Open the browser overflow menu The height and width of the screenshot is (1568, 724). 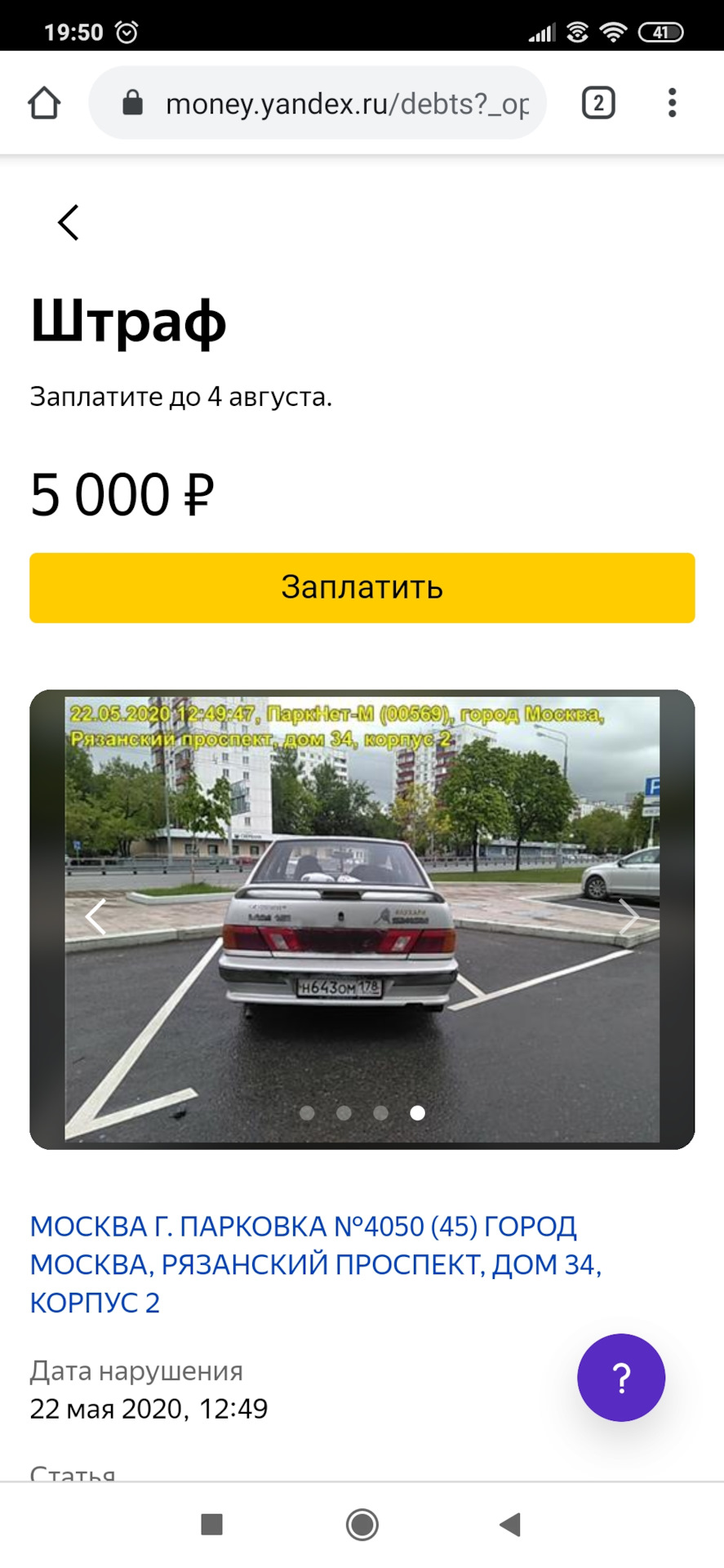(672, 104)
